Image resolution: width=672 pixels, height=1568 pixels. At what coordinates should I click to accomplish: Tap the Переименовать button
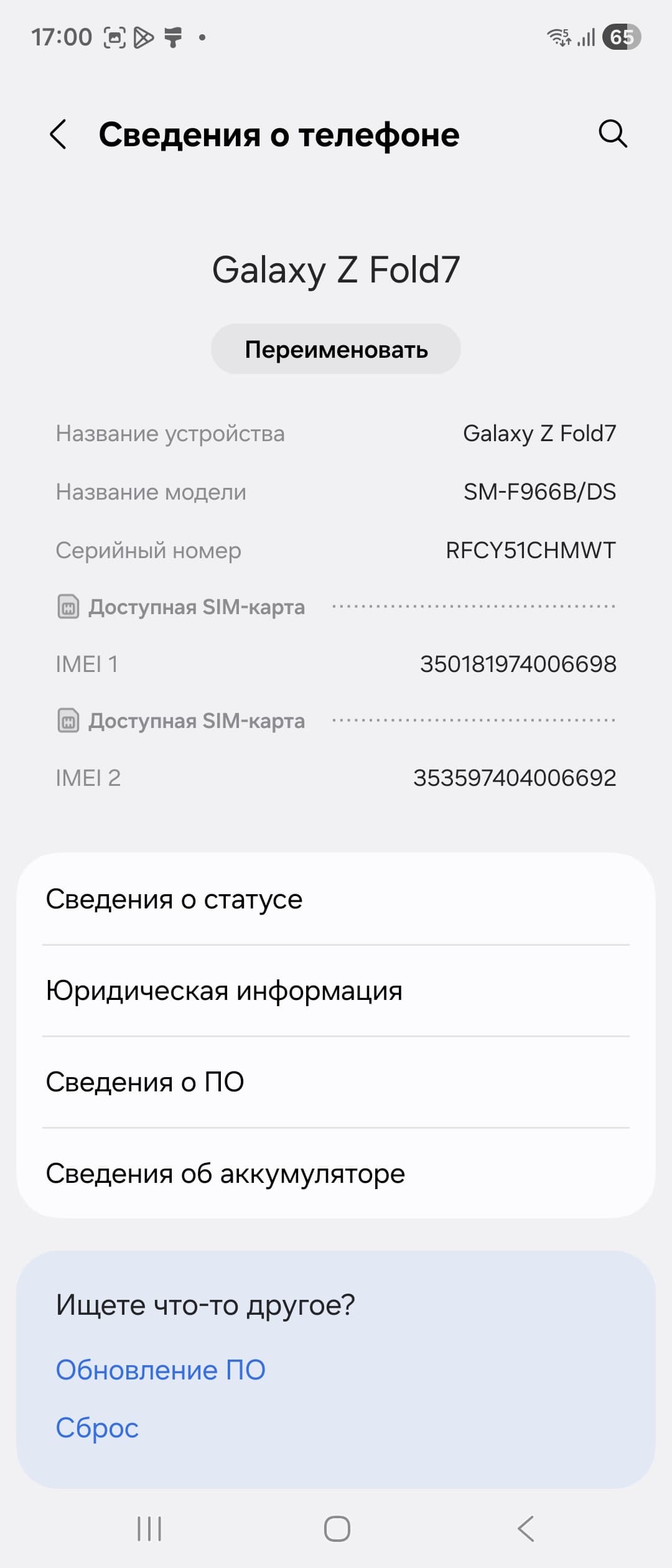tap(336, 349)
